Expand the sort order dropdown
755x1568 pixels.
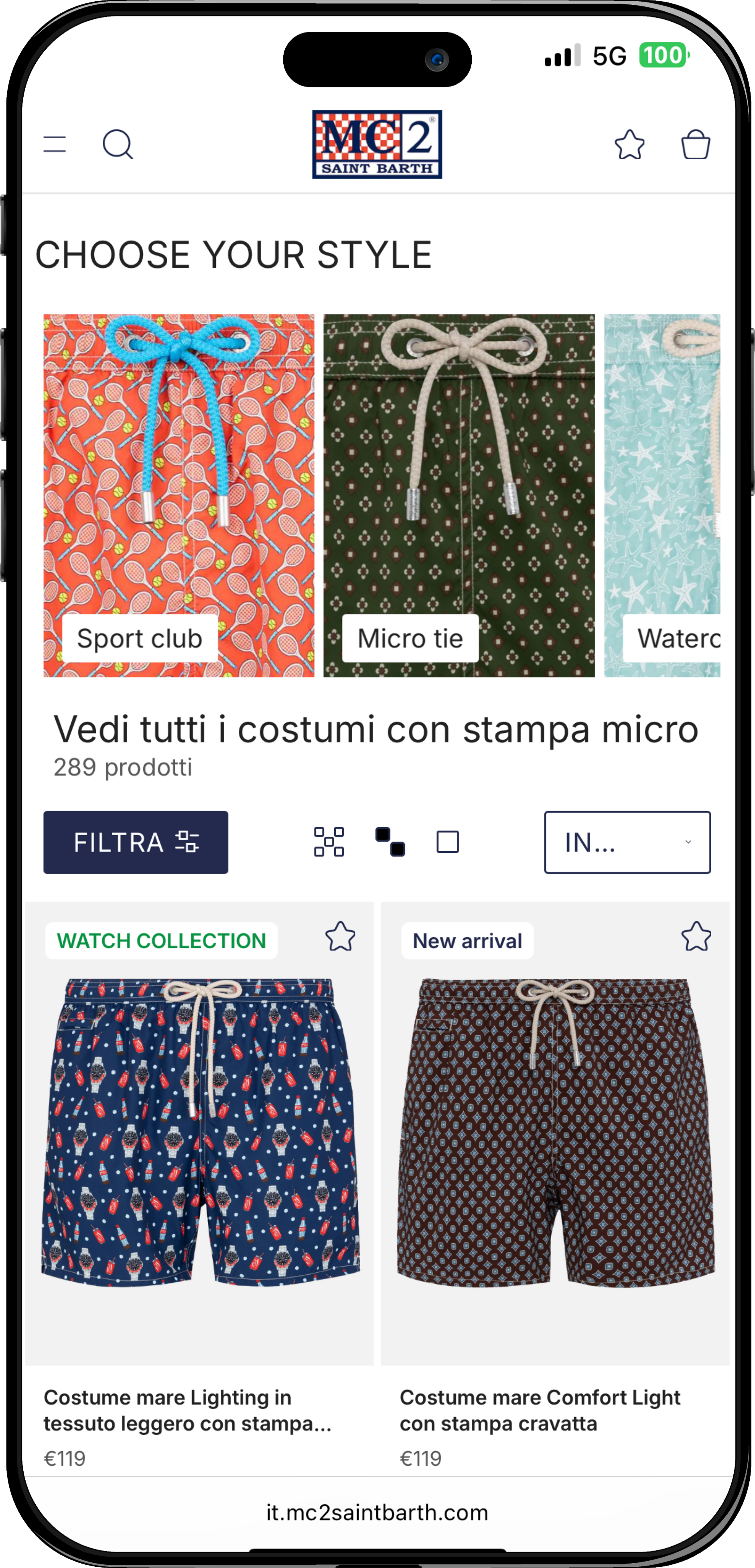pyautogui.click(x=627, y=842)
